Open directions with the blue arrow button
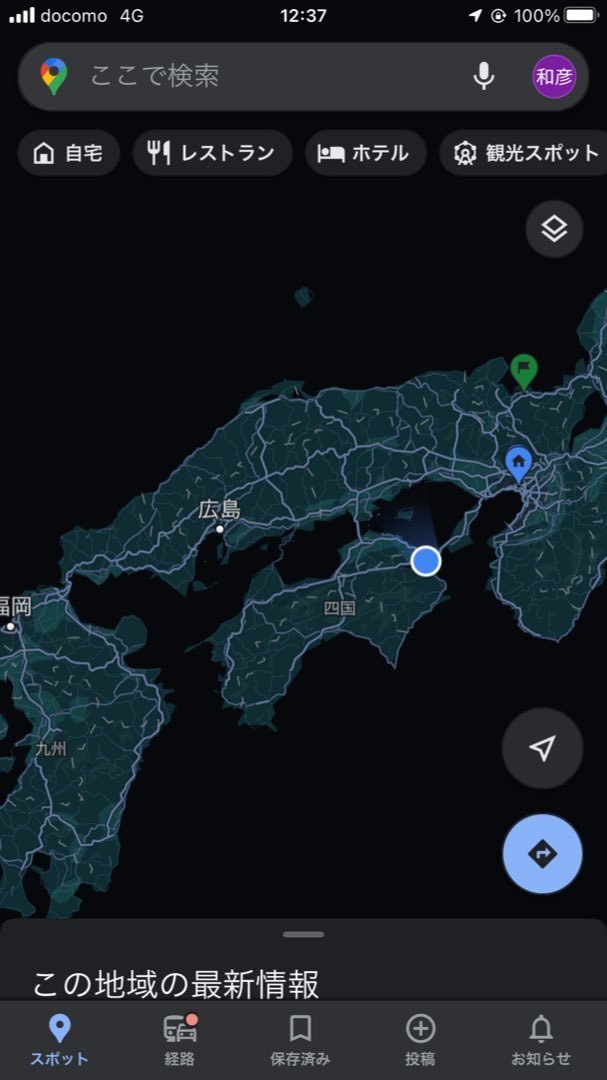 [x=542, y=853]
